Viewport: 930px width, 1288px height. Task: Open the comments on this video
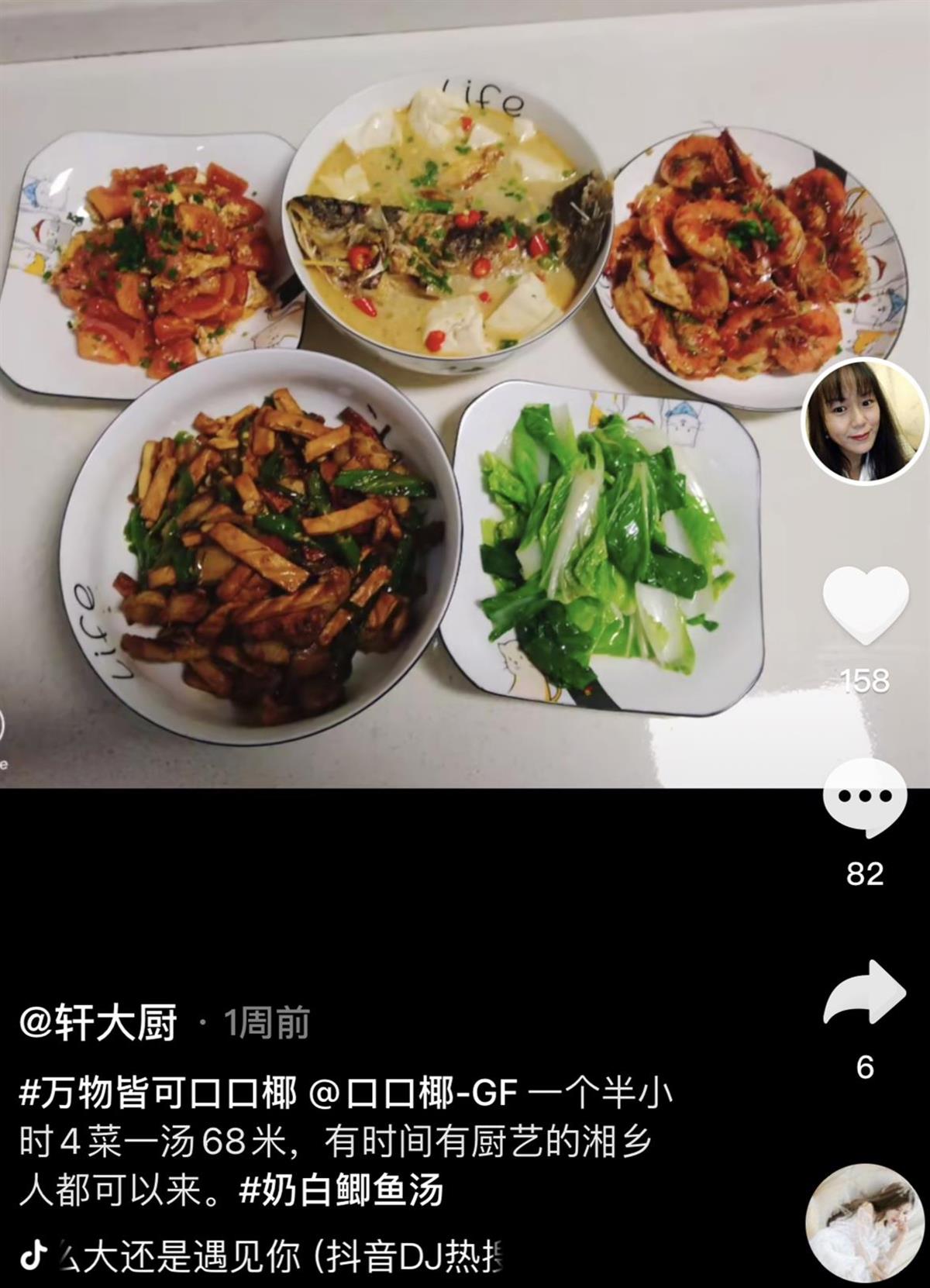(864, 797)
